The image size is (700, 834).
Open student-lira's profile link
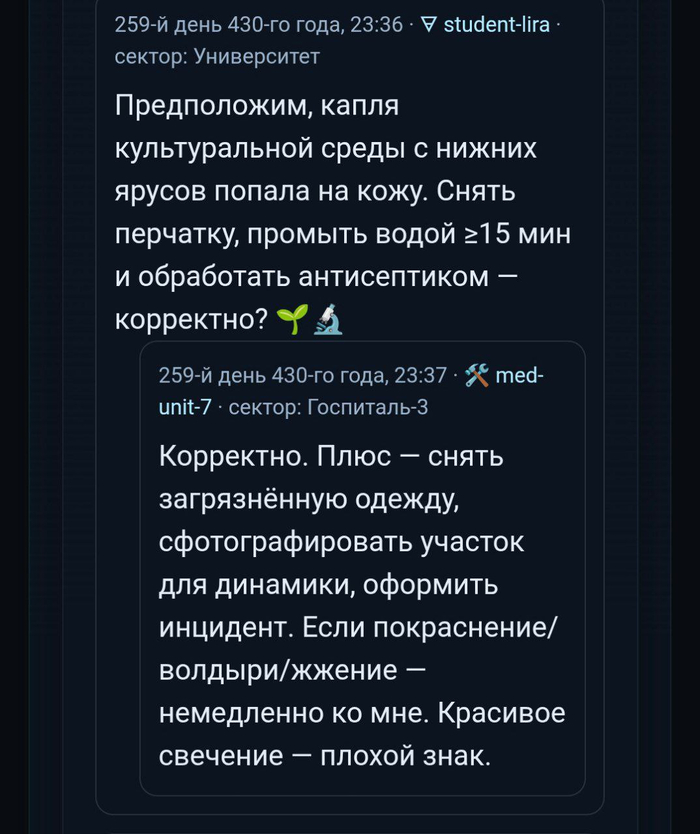496,25
